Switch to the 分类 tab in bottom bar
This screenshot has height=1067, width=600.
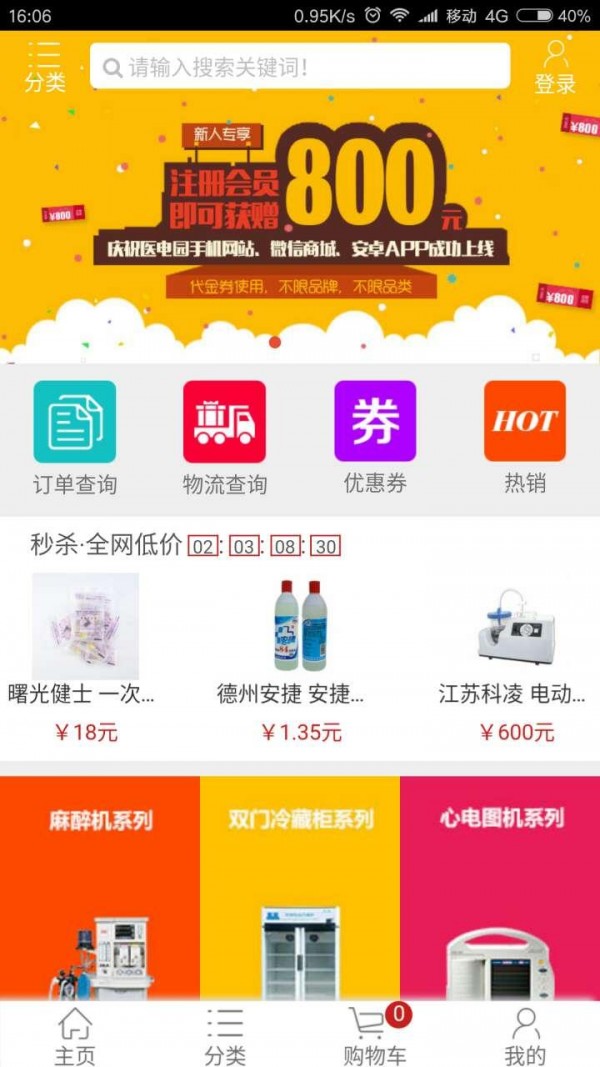(x=225, y=1036)
